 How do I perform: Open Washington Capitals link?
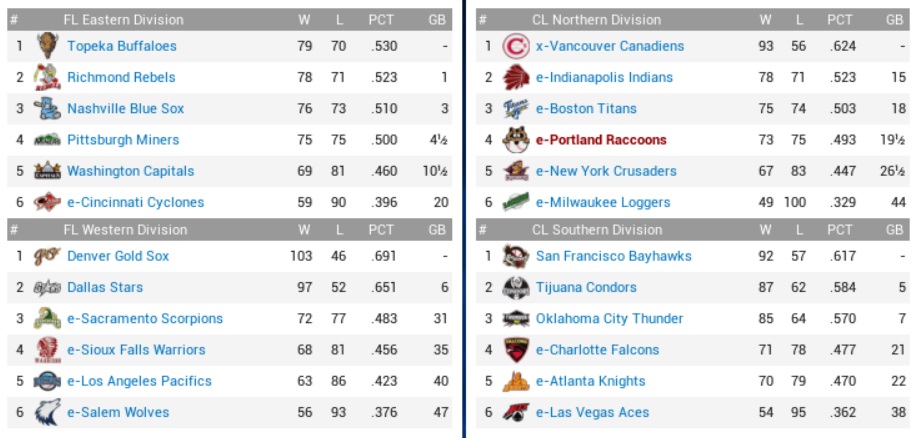[130, 171]
